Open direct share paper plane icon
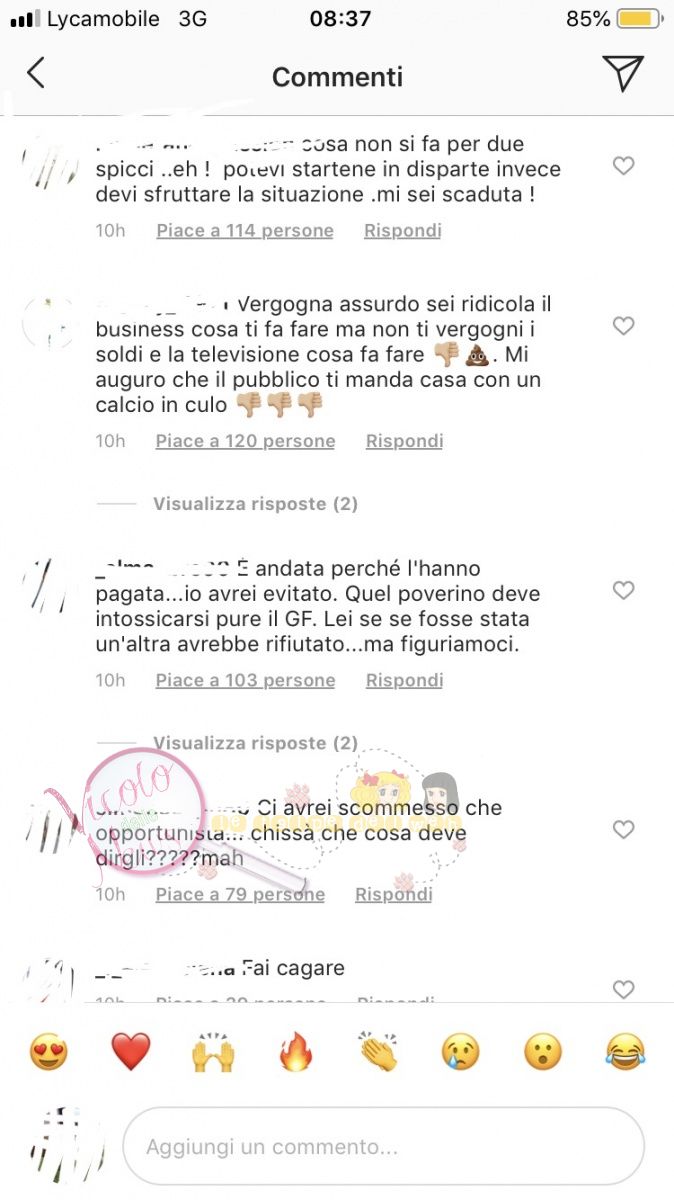The height and width of the screenshot is (1200, 674). point(622,73)
